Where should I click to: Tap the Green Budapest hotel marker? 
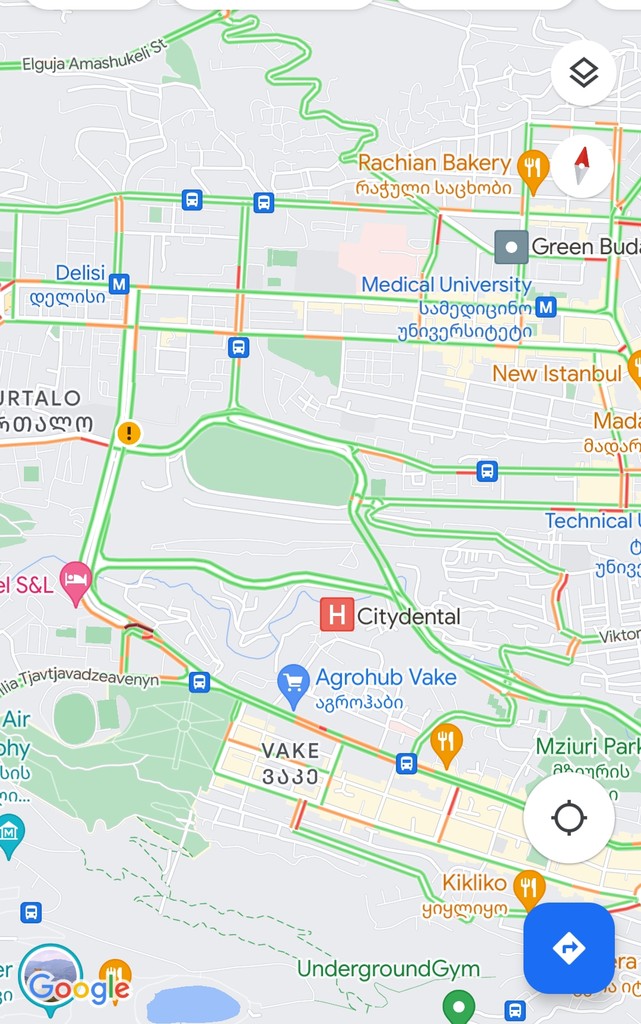coord(511,246)
